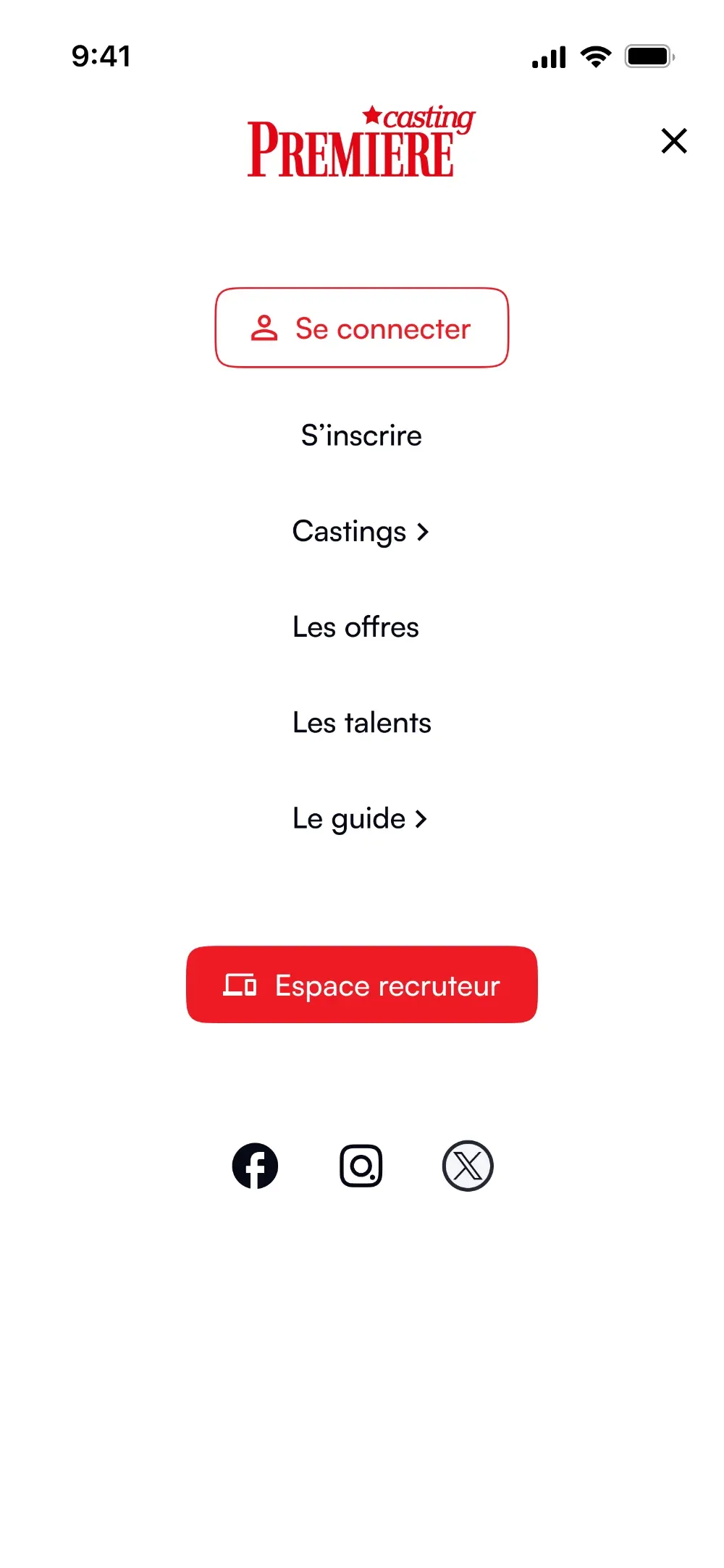Close the menu with the X
This screenshot has height=1568, width=724.
(x=674, y=140)
